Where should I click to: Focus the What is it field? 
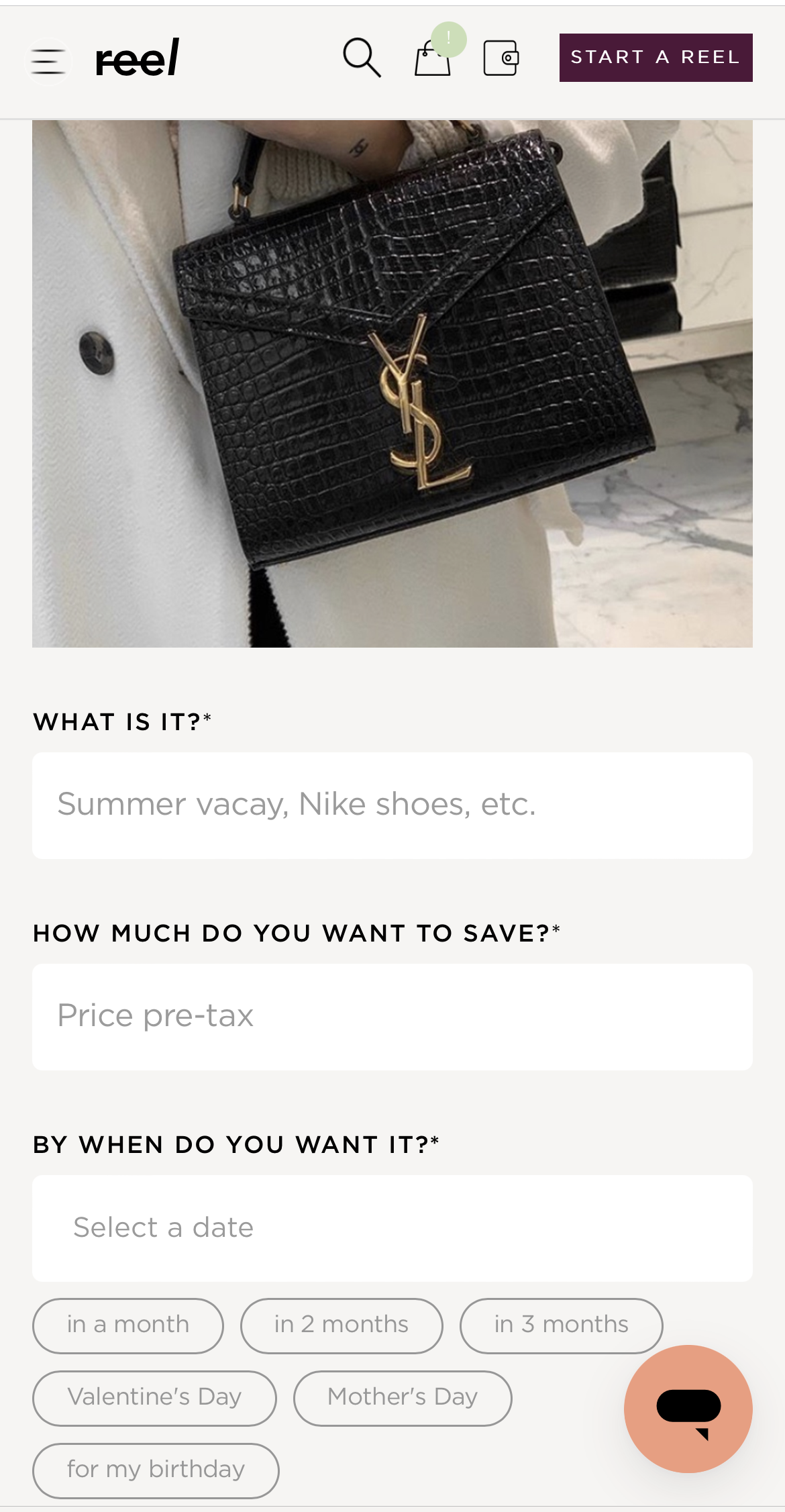coord(392,805)
